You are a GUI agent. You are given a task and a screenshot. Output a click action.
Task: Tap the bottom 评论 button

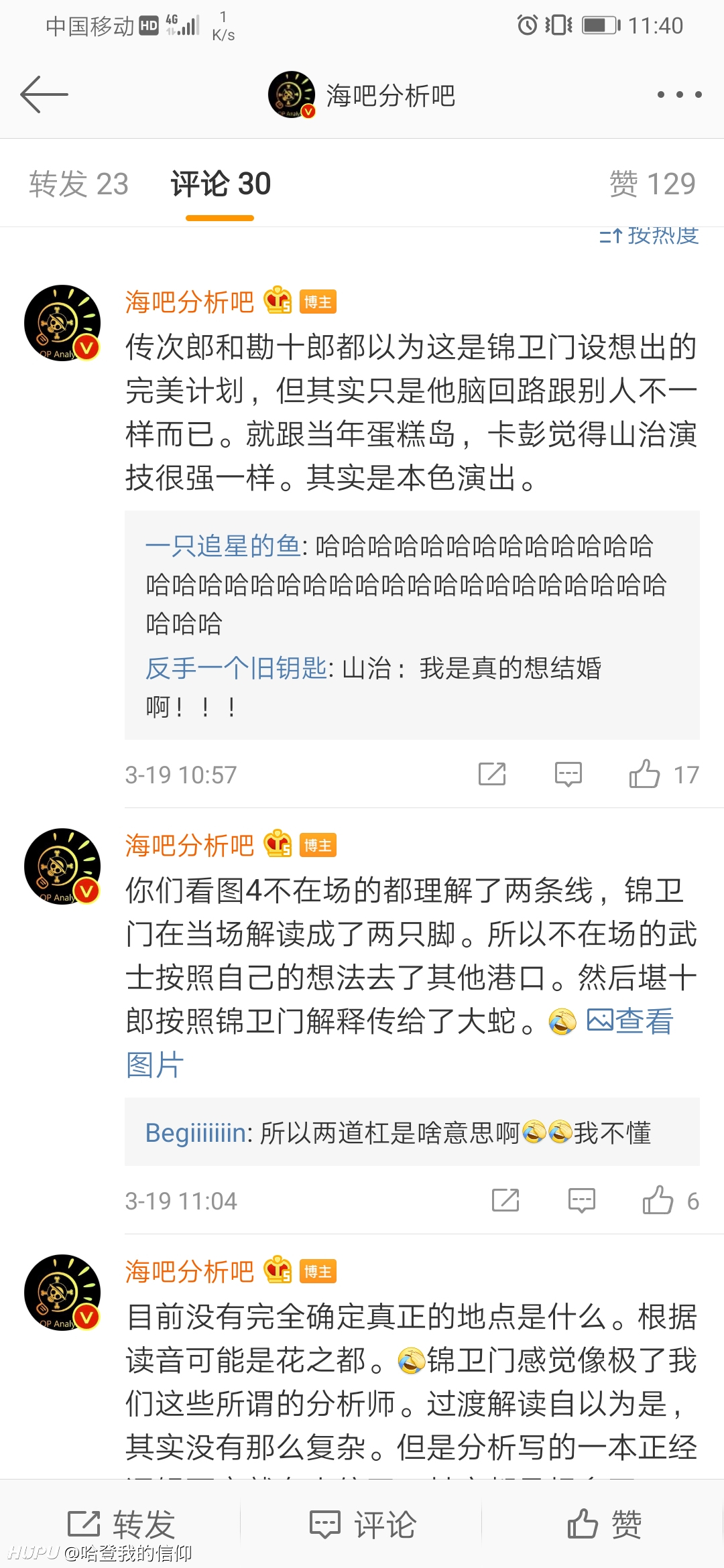tap(362, 1524)
